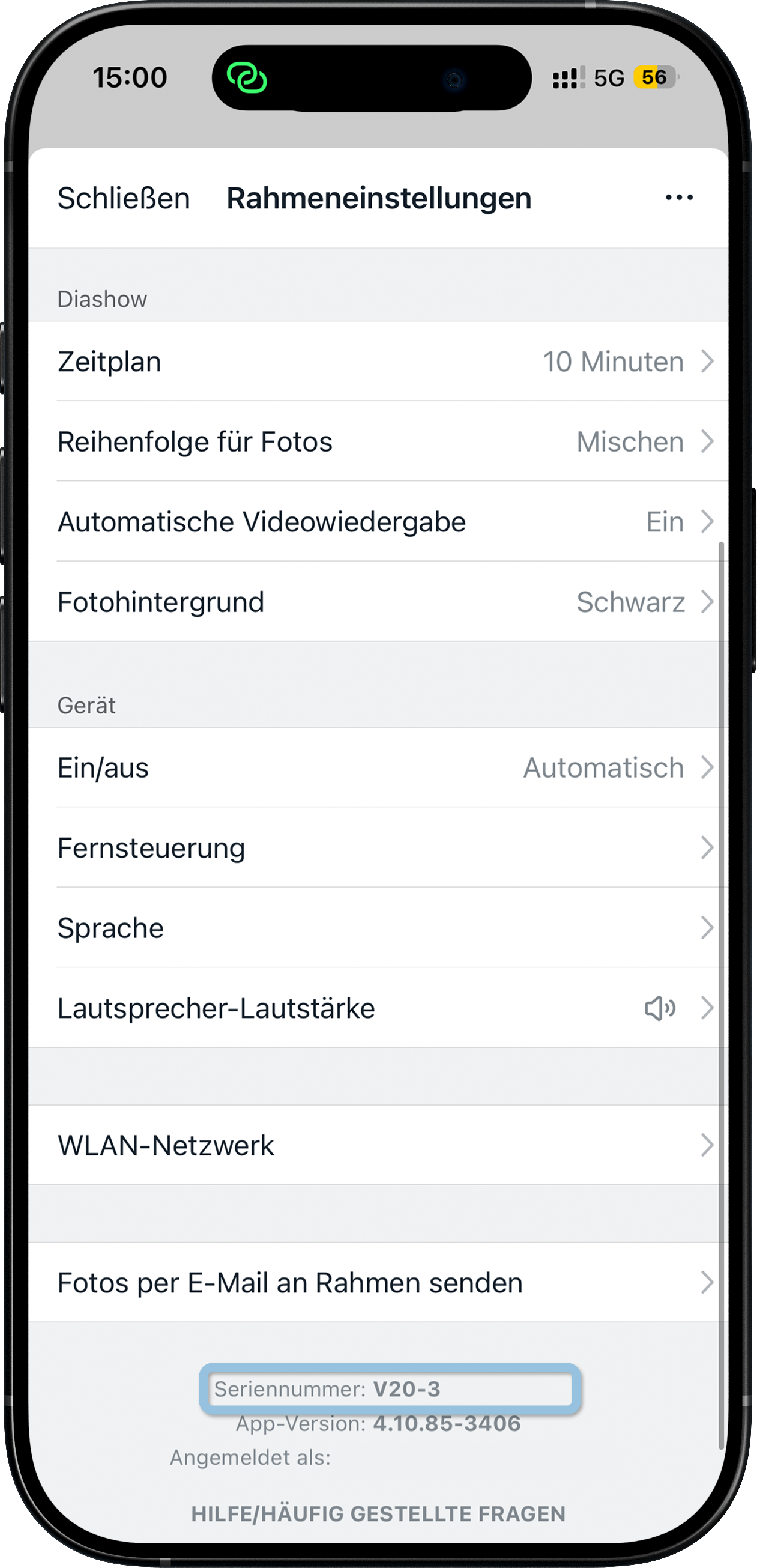This screenshot has height=1568, width=757.
Task: Open Automatische Videowiedergabe setting
Action: [x=377, y=522]
